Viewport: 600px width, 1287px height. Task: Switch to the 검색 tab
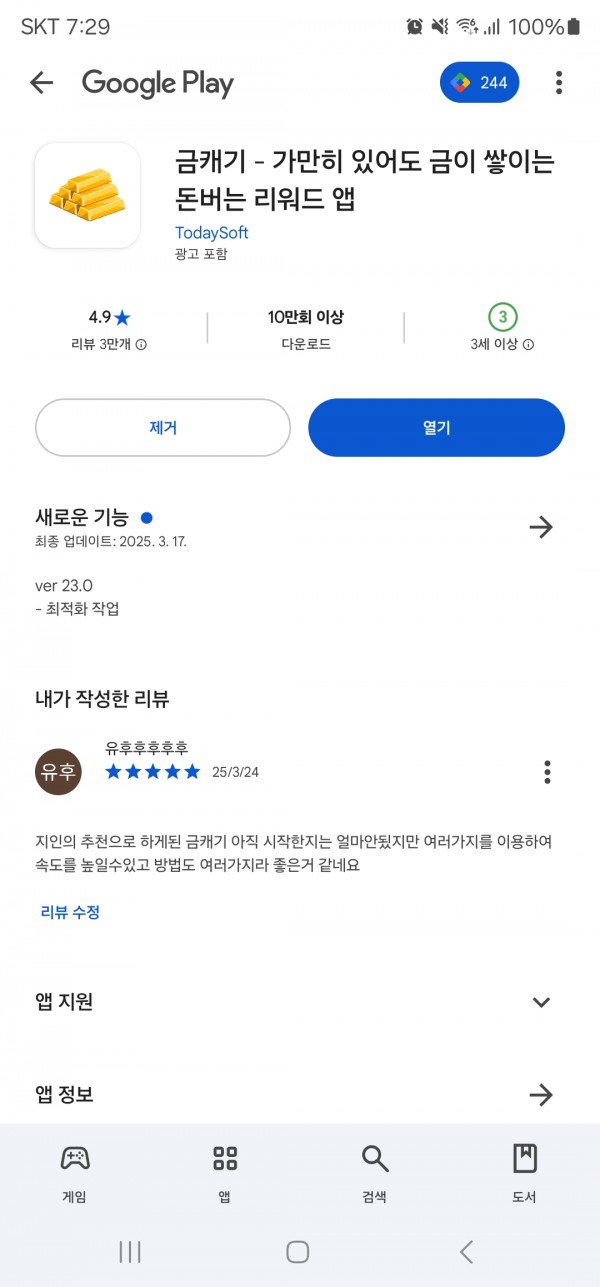[x=375, y=1173]
